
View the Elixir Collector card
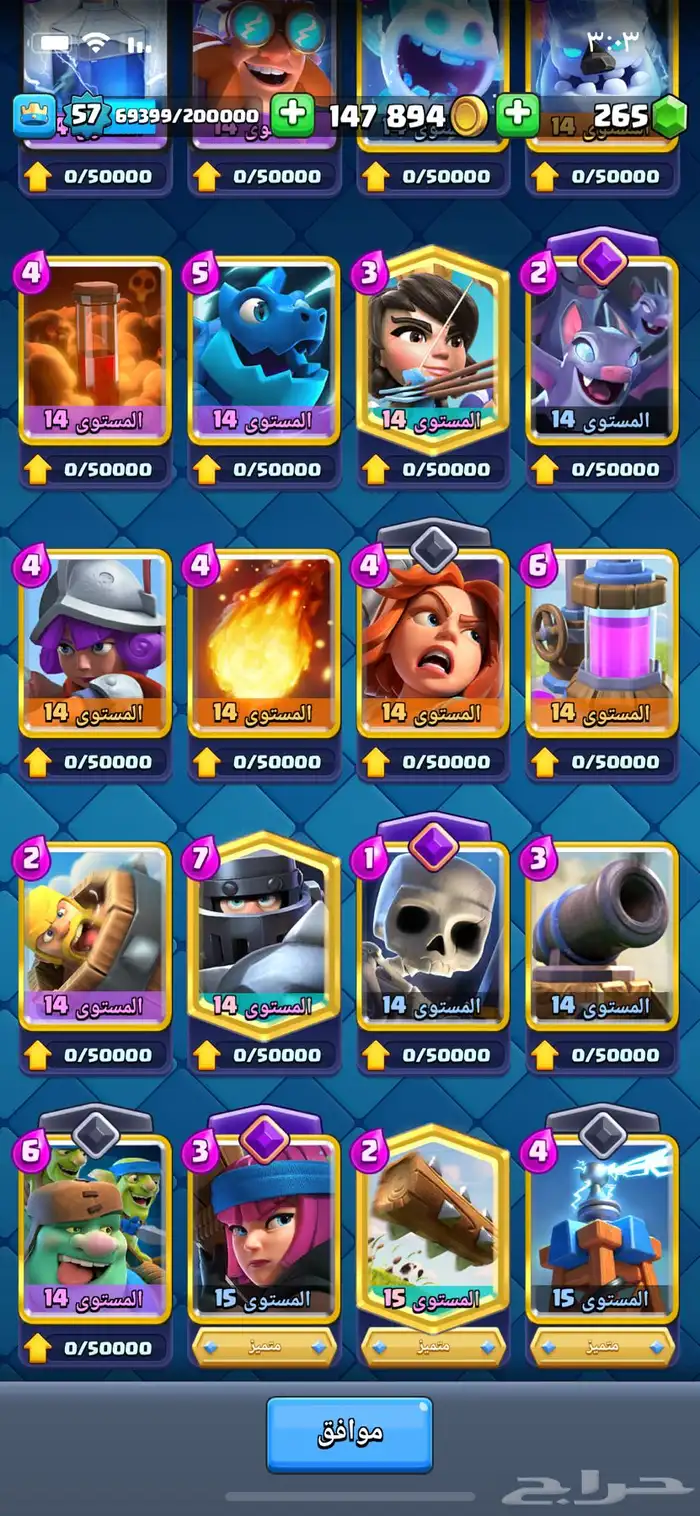(x=602, y=643)
